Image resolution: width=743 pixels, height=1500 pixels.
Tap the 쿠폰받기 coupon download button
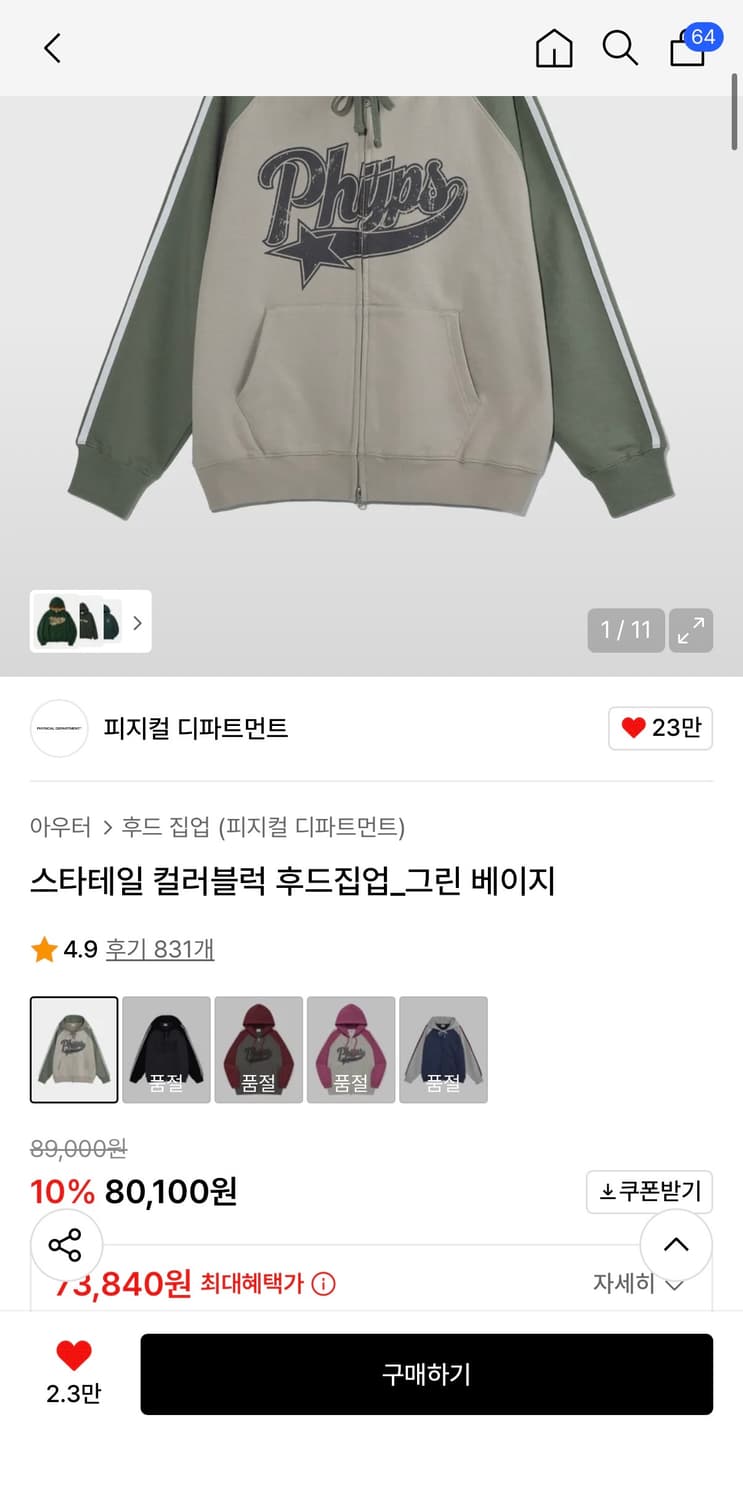coord(649,1192)
